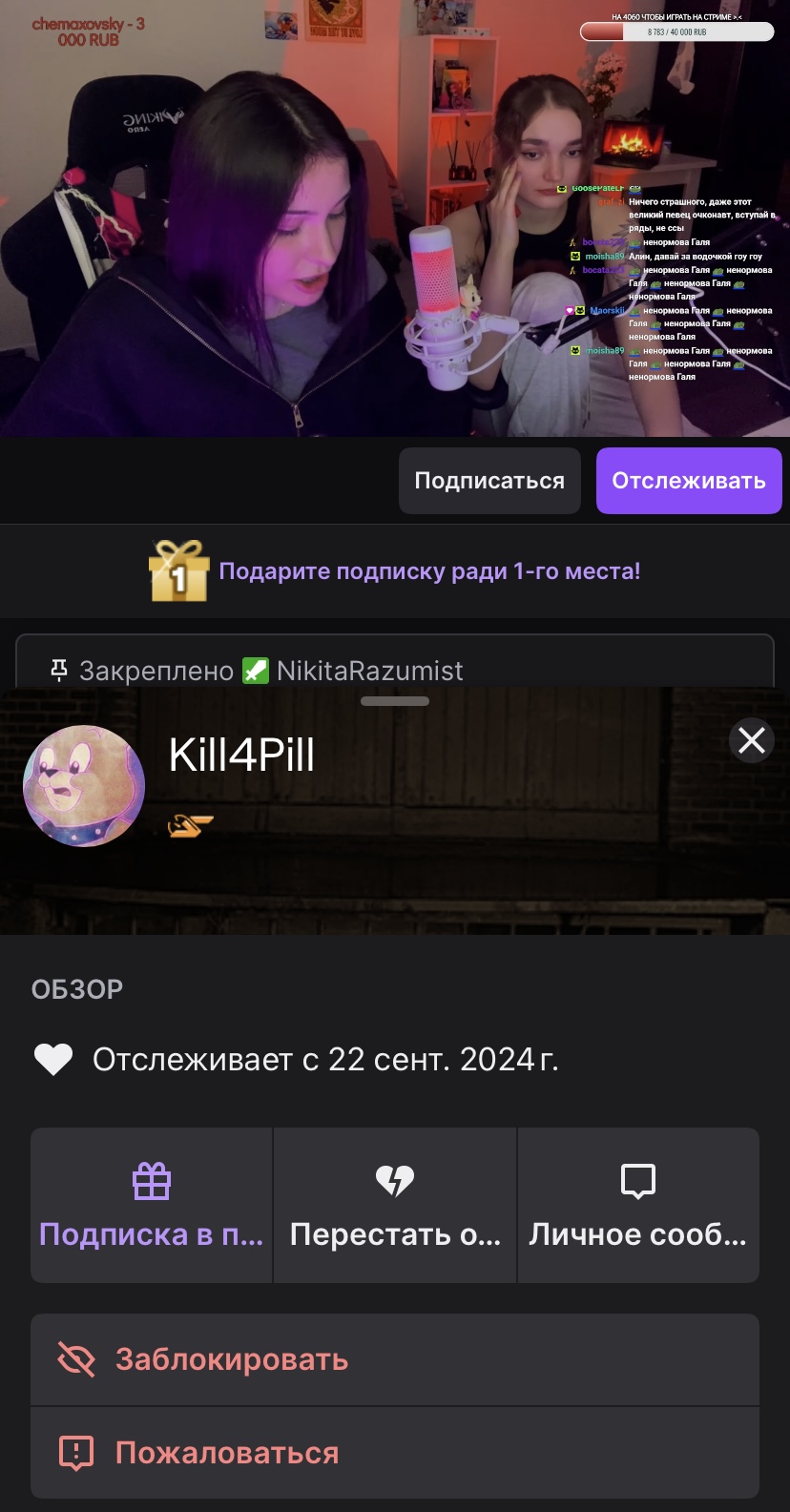Unfollow using Перестать о… button

(x=395, y=1206)
